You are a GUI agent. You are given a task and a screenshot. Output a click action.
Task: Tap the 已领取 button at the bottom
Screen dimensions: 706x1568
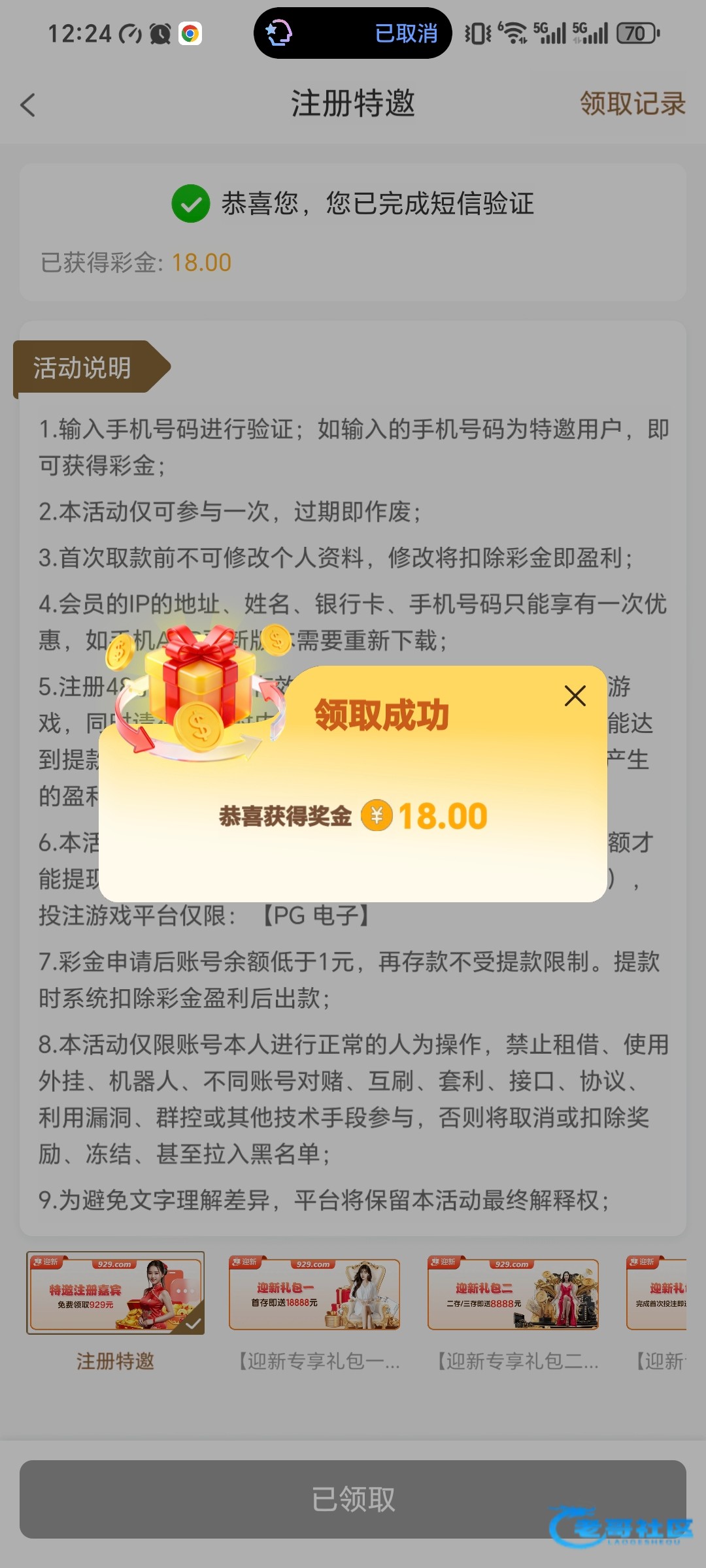click(353, 1499)
